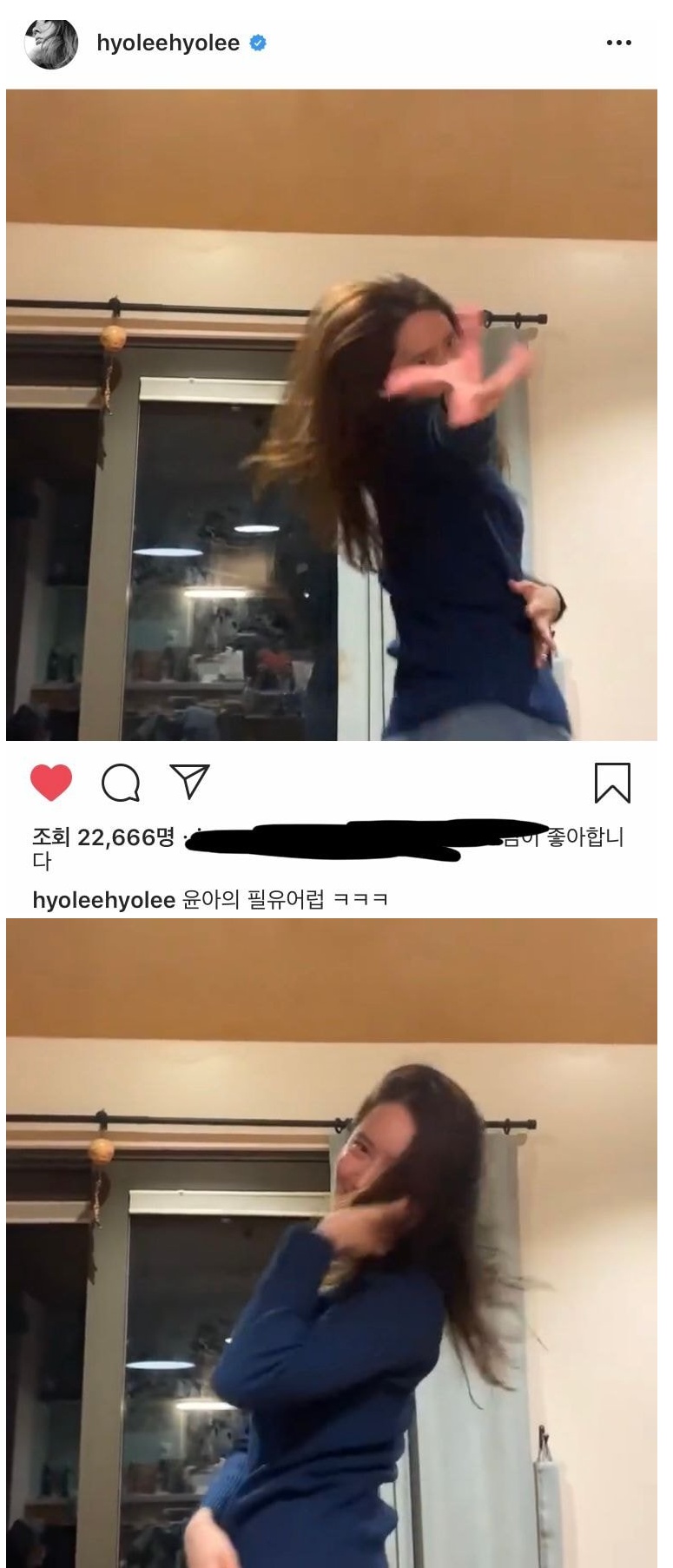Viewport: 673px width, 1568px height.
Task: View the 조회 22,666명 viewers list
Action: click(x=103, y=837)
